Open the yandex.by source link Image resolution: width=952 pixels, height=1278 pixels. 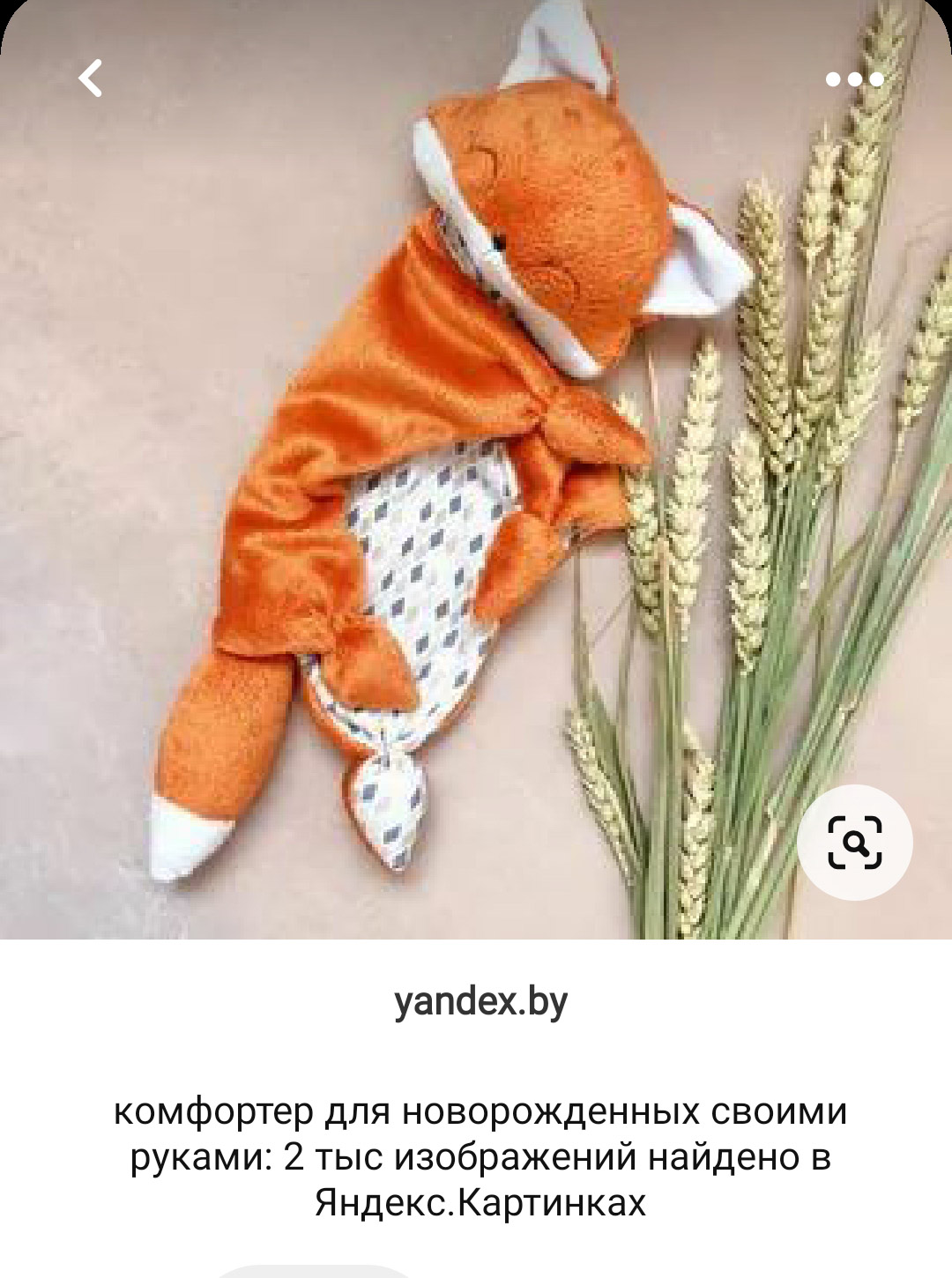pyautogui.click(x=480, y=1002)
